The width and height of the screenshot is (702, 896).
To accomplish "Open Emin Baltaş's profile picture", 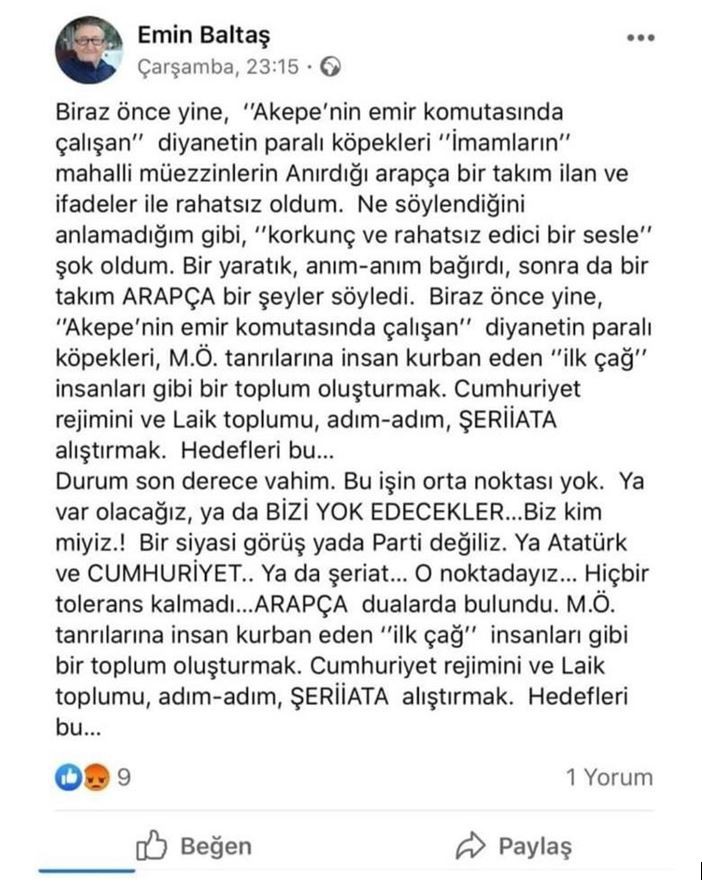I will point(88,50).
